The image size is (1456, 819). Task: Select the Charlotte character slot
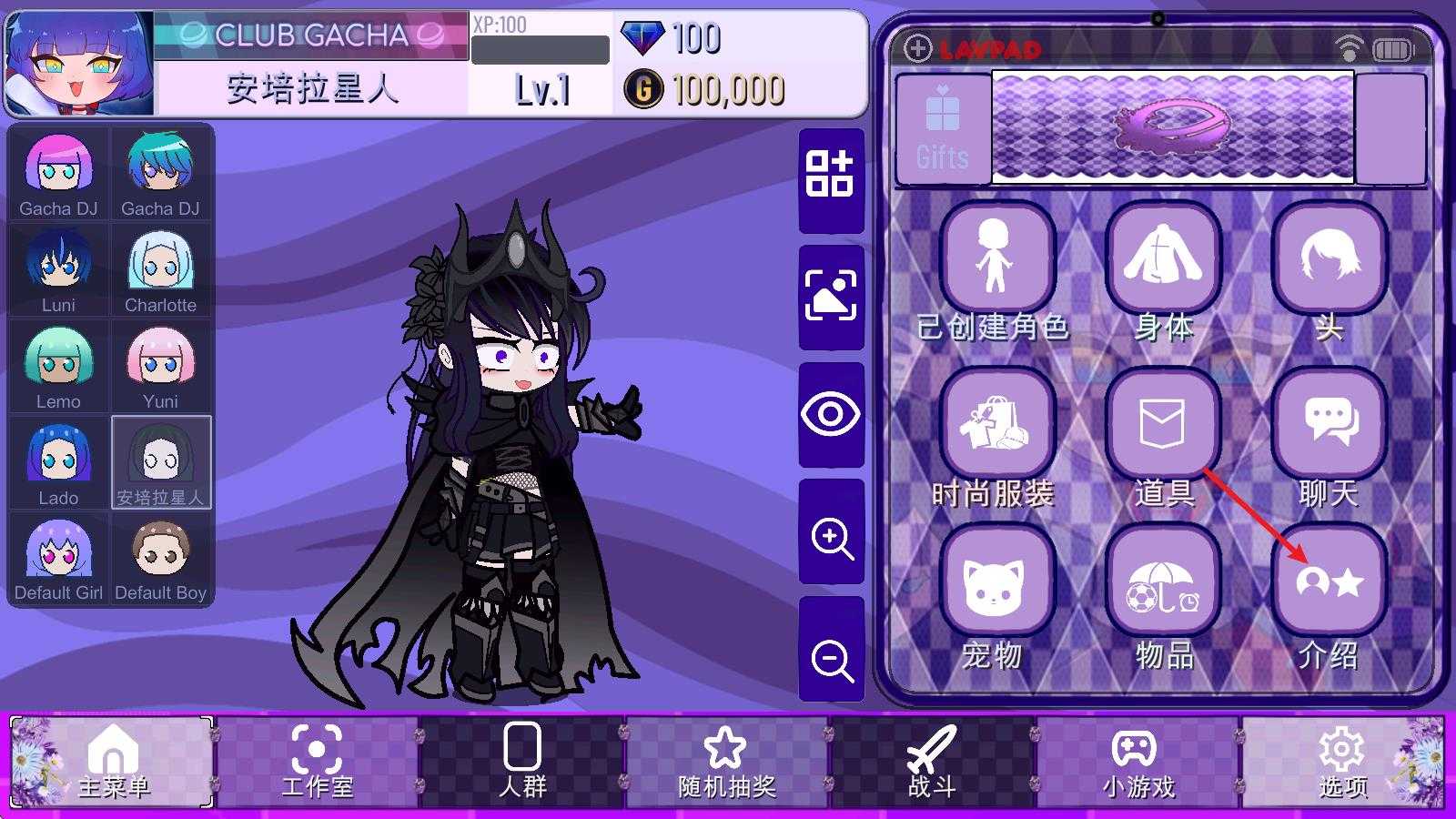[x=160, y=269]
